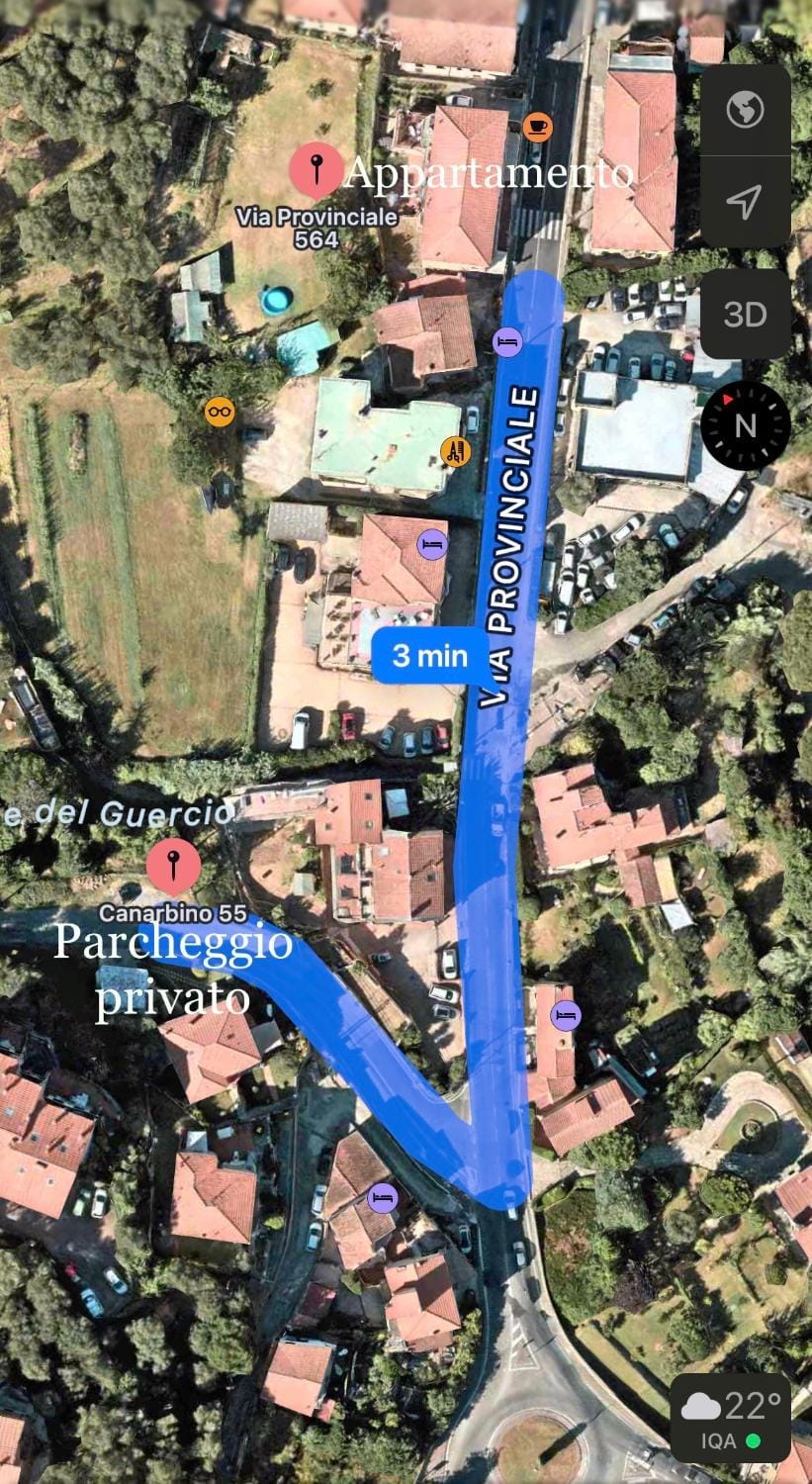812x1484 pixels.
Task: Select the globe view icon
Action: (x=746, y=109)
